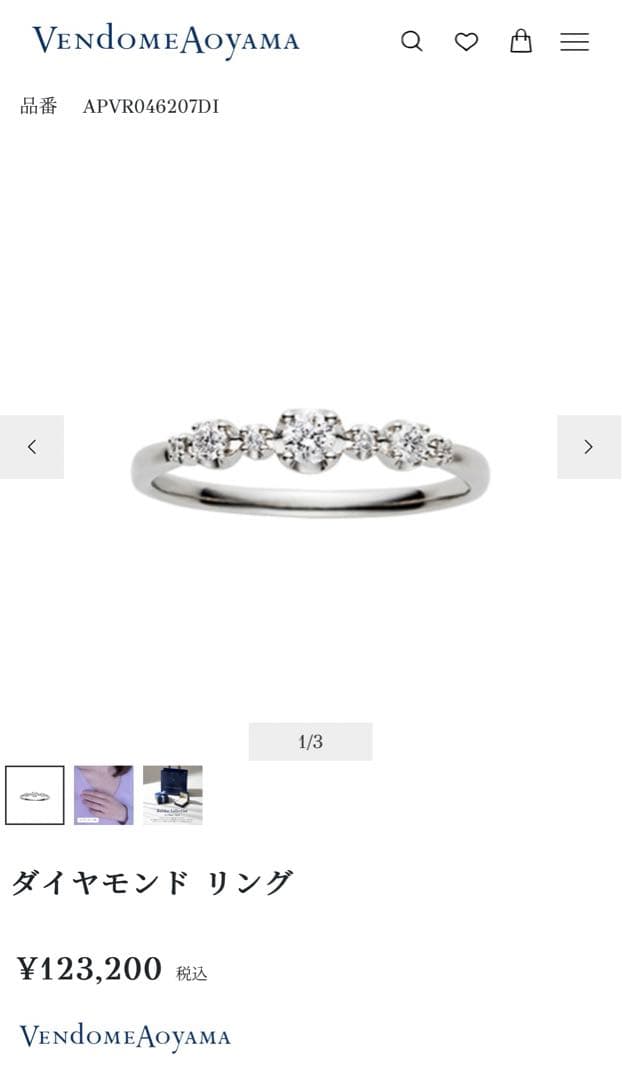Select the hand wearing ring thumbnail
This screenshot has width=622, height=1080.
click(x=103, y=795)
